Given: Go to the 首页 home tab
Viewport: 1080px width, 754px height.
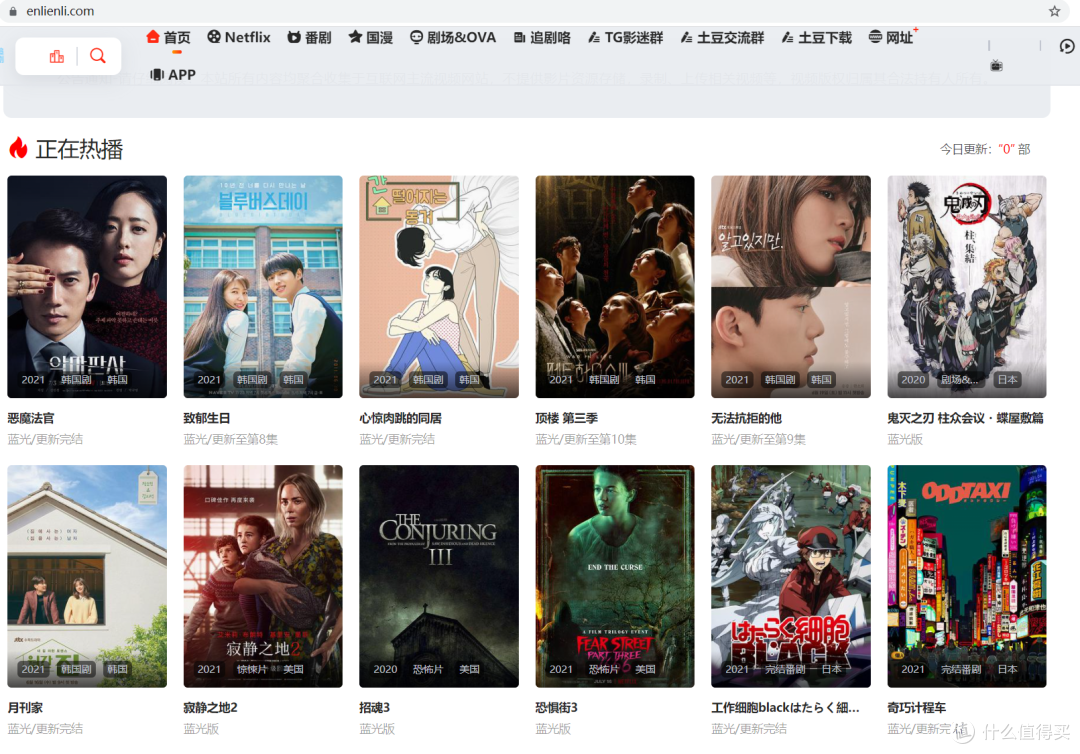Looking at the screenshot, I should 168,37.
